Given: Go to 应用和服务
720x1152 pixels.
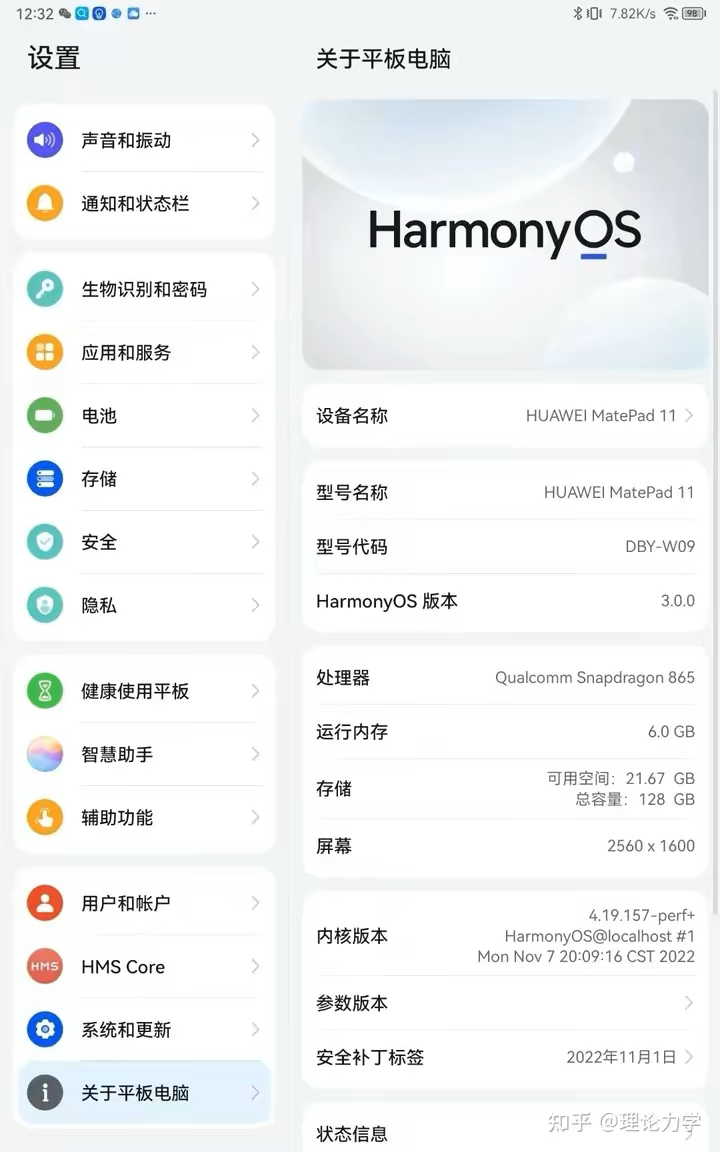Looking at the screenshot, I should coord(144,352).
